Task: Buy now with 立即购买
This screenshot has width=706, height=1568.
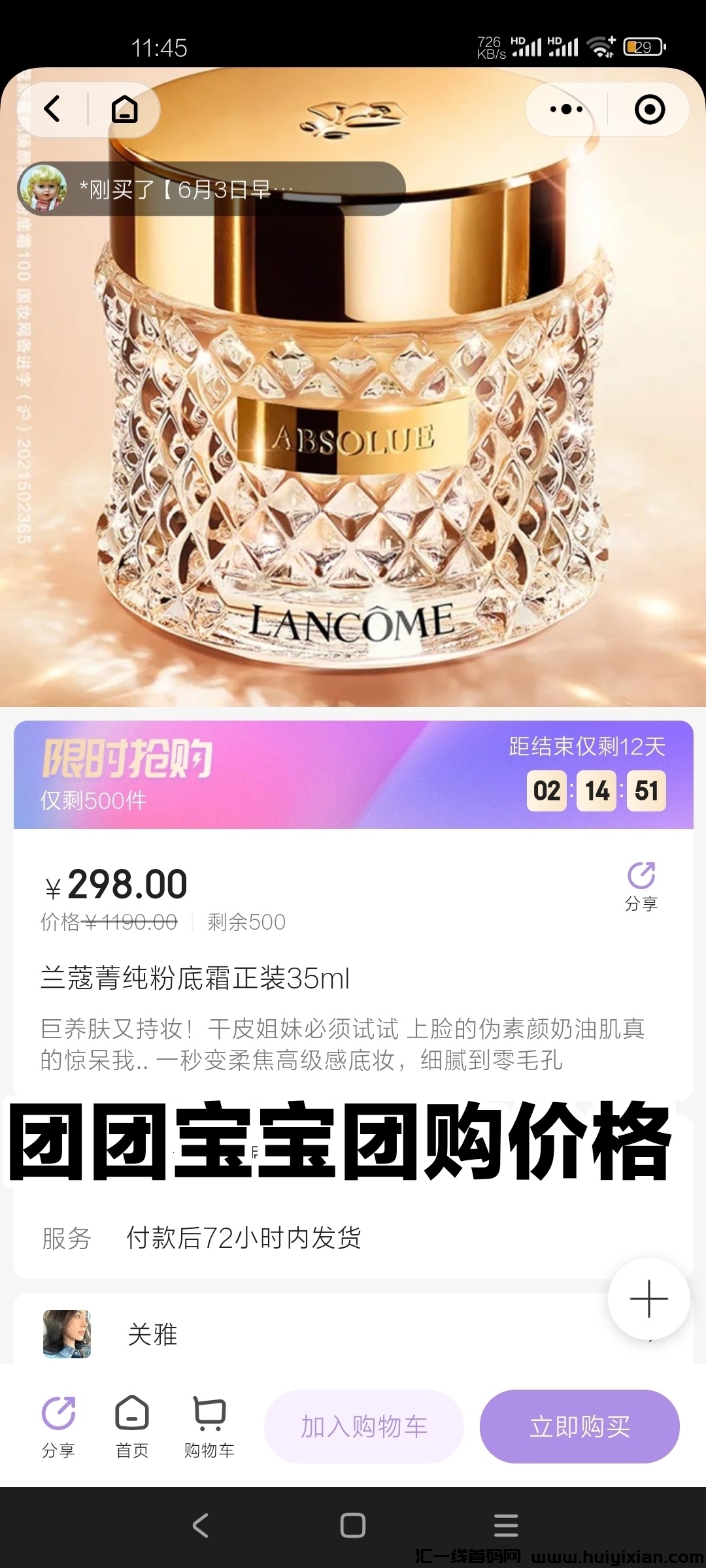Action: pyautogui.click(x=579, y=1426)
